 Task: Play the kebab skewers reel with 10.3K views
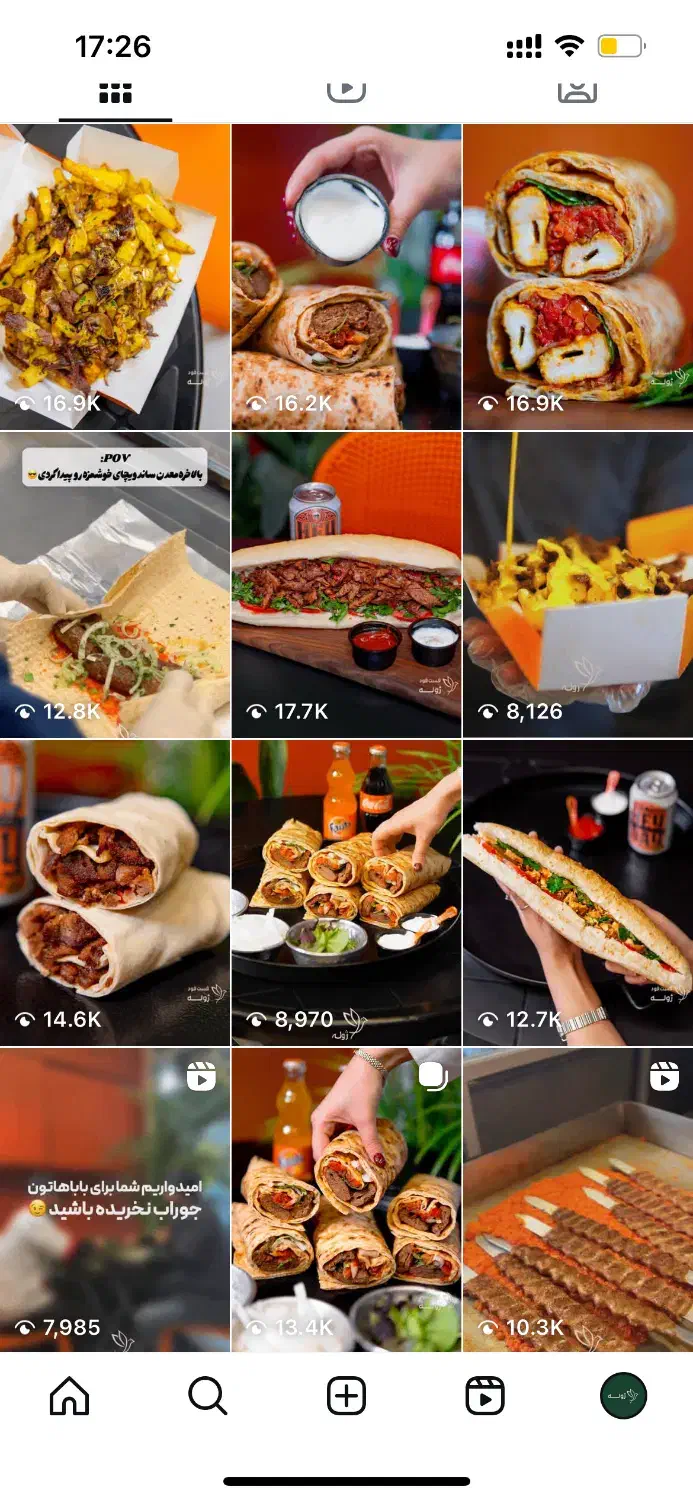coord(578,1200)
